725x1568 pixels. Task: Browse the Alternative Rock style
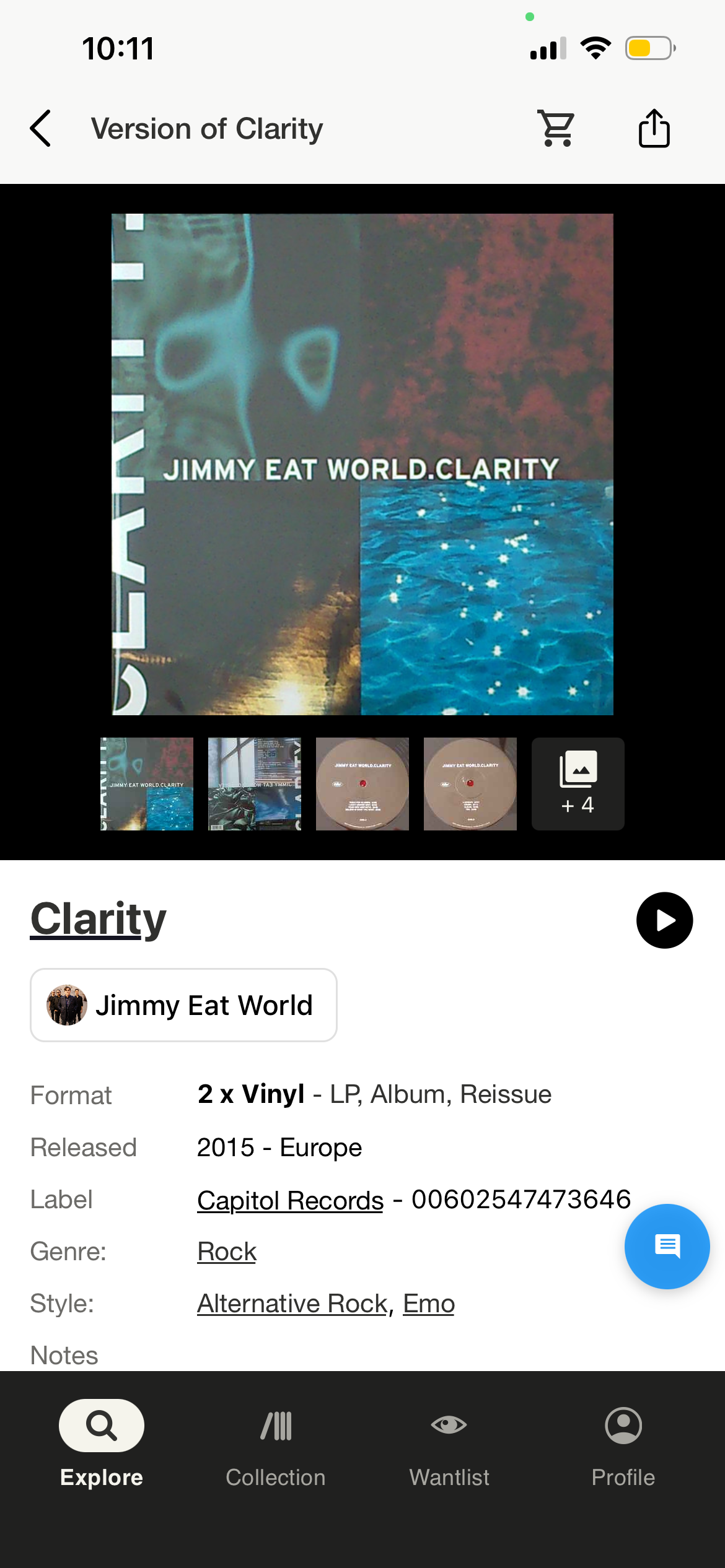(292, 1304)
